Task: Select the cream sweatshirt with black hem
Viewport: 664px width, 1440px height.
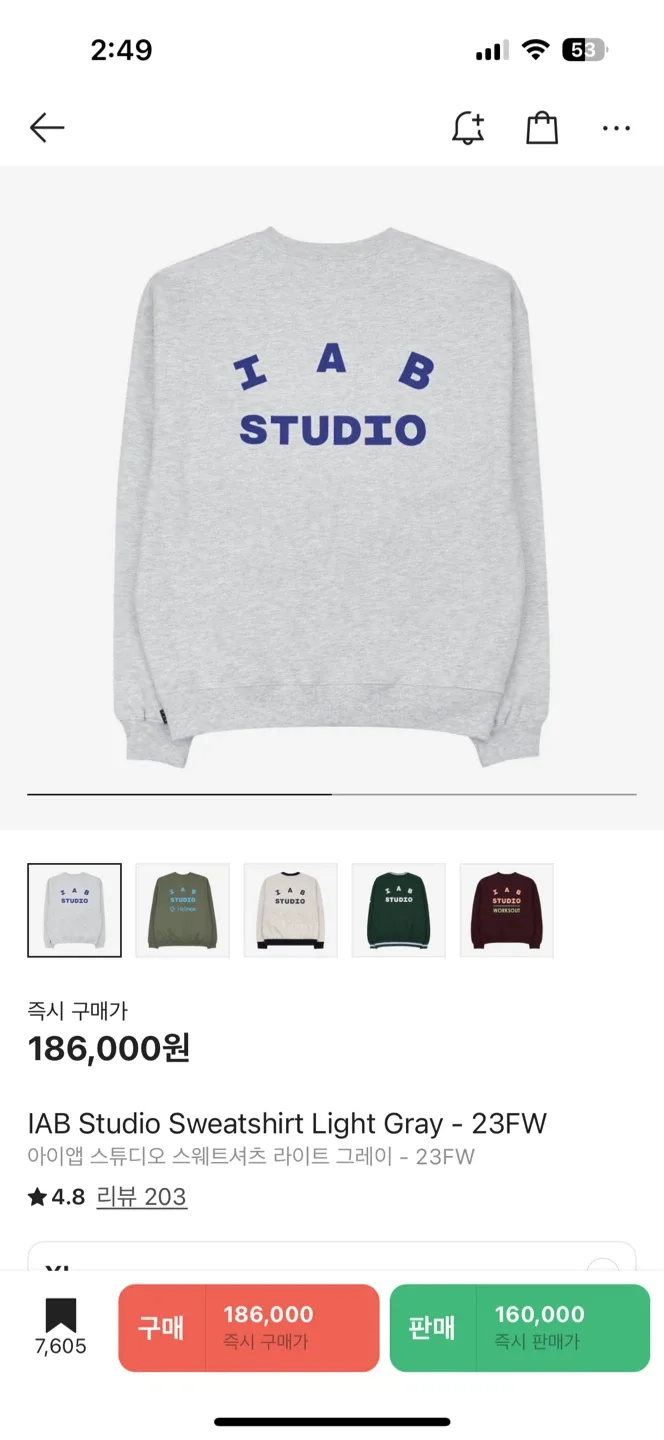Action: [290, 910]
